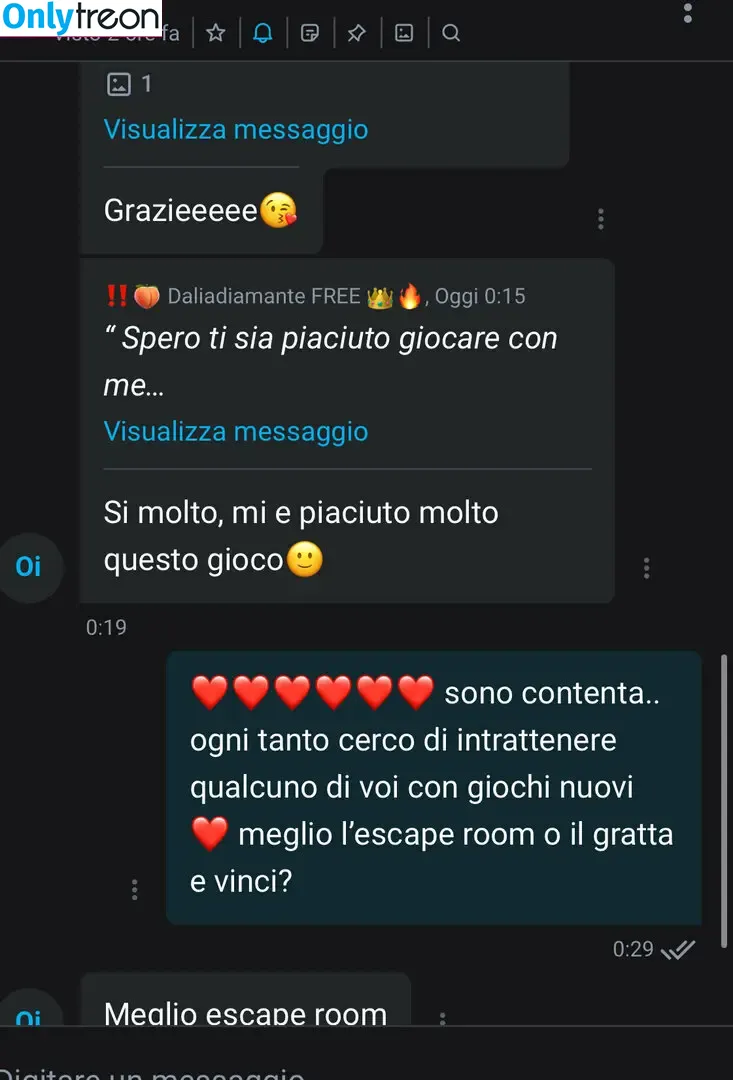Open the notifications bell for this chat
The width and height of the screenshot is (733, 1080).
tap(262, 33)
